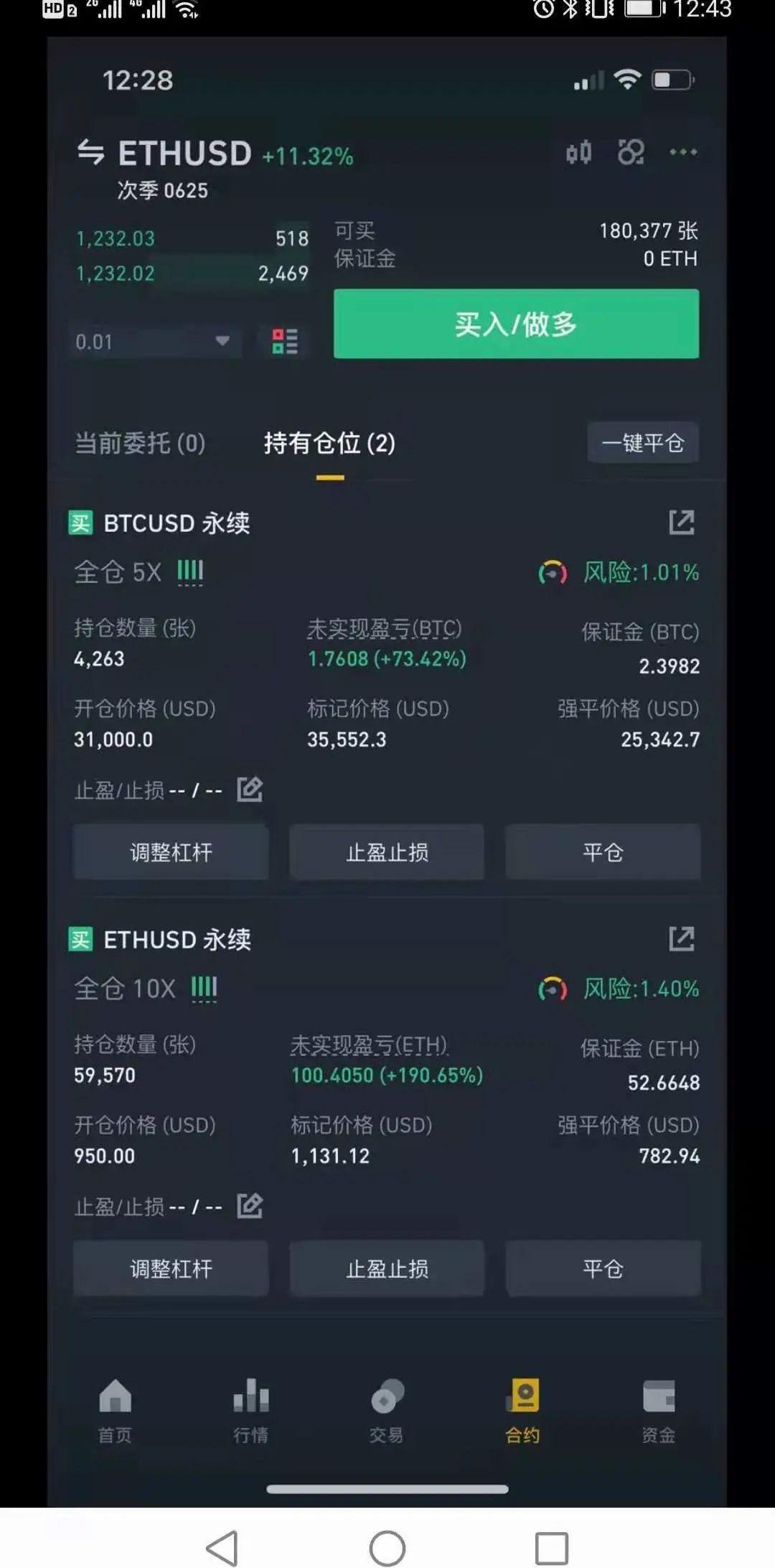775x1568 pixels.
Task: Open the candlestick chart icon
Action: pyautogui.click(x=578, y=152)
